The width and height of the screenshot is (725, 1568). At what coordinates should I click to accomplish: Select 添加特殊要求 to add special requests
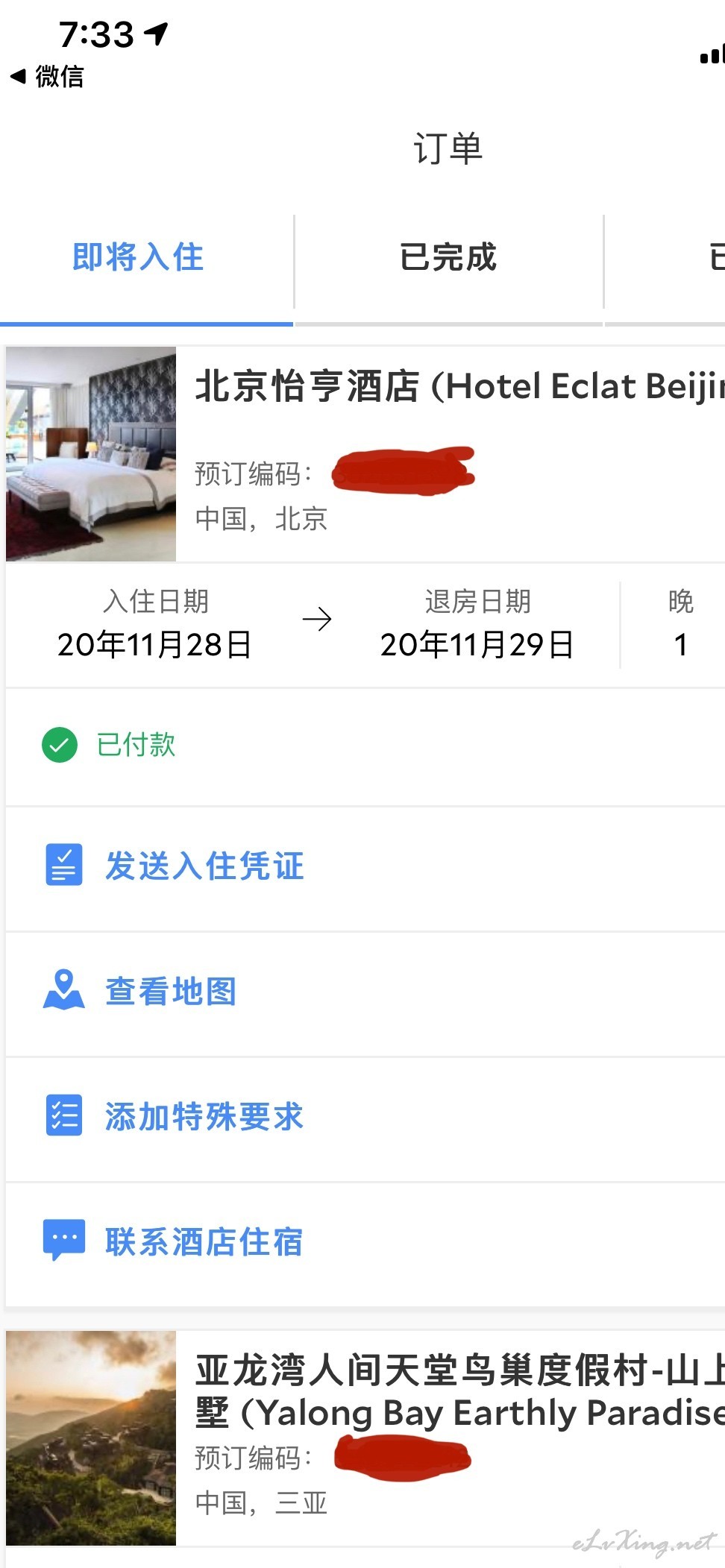click(x=204, y=1116)
